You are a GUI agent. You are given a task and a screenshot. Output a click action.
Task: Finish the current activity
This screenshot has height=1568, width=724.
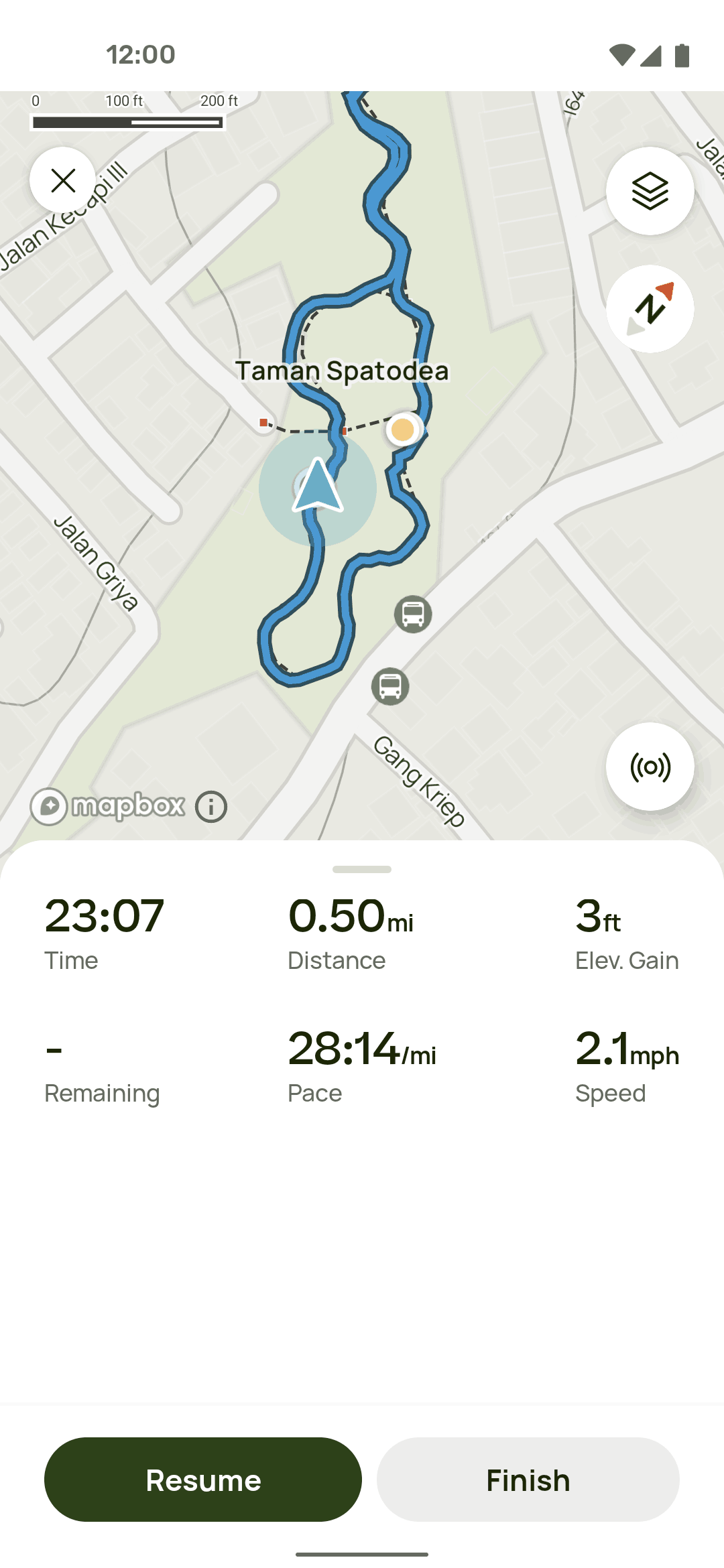(528, 1480)
